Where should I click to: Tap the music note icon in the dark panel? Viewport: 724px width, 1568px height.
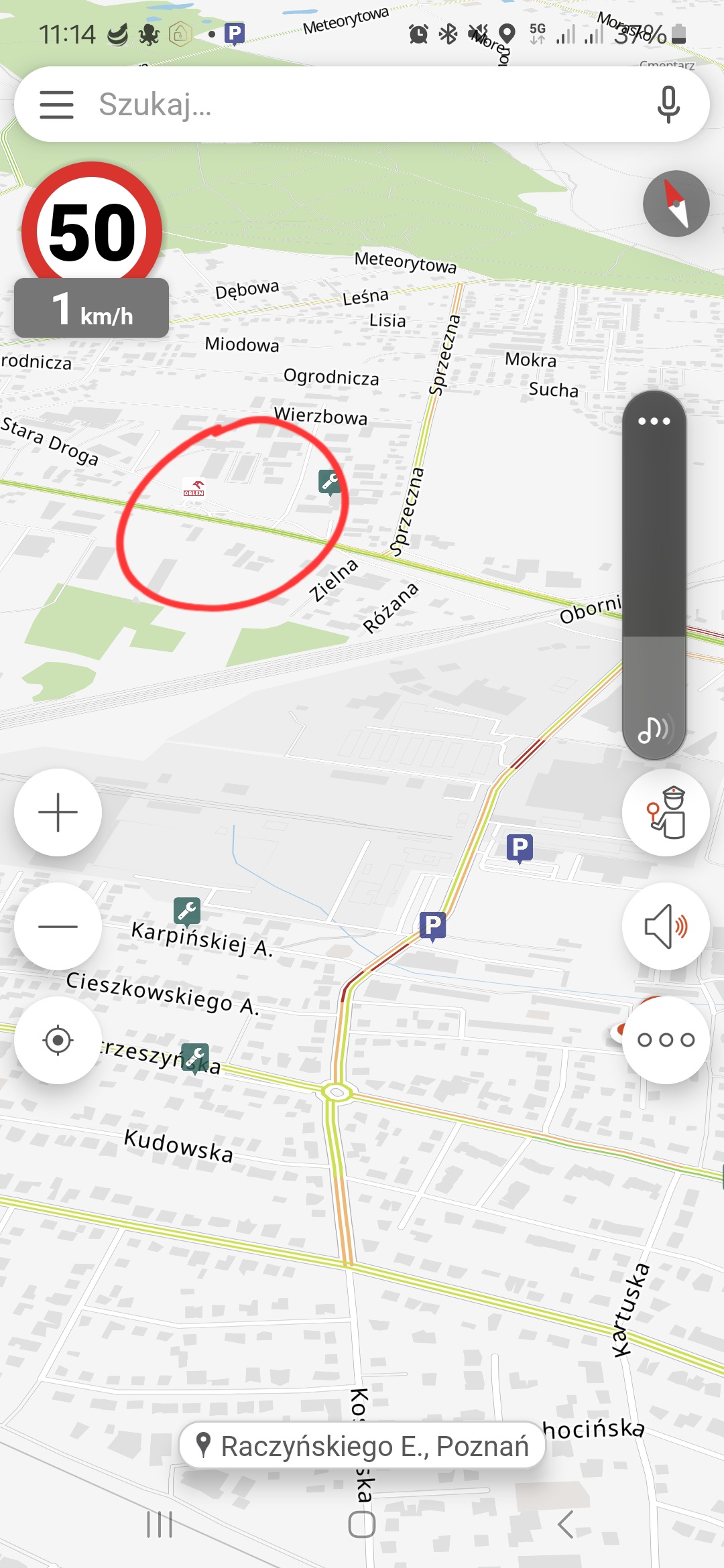pos(654,729)
